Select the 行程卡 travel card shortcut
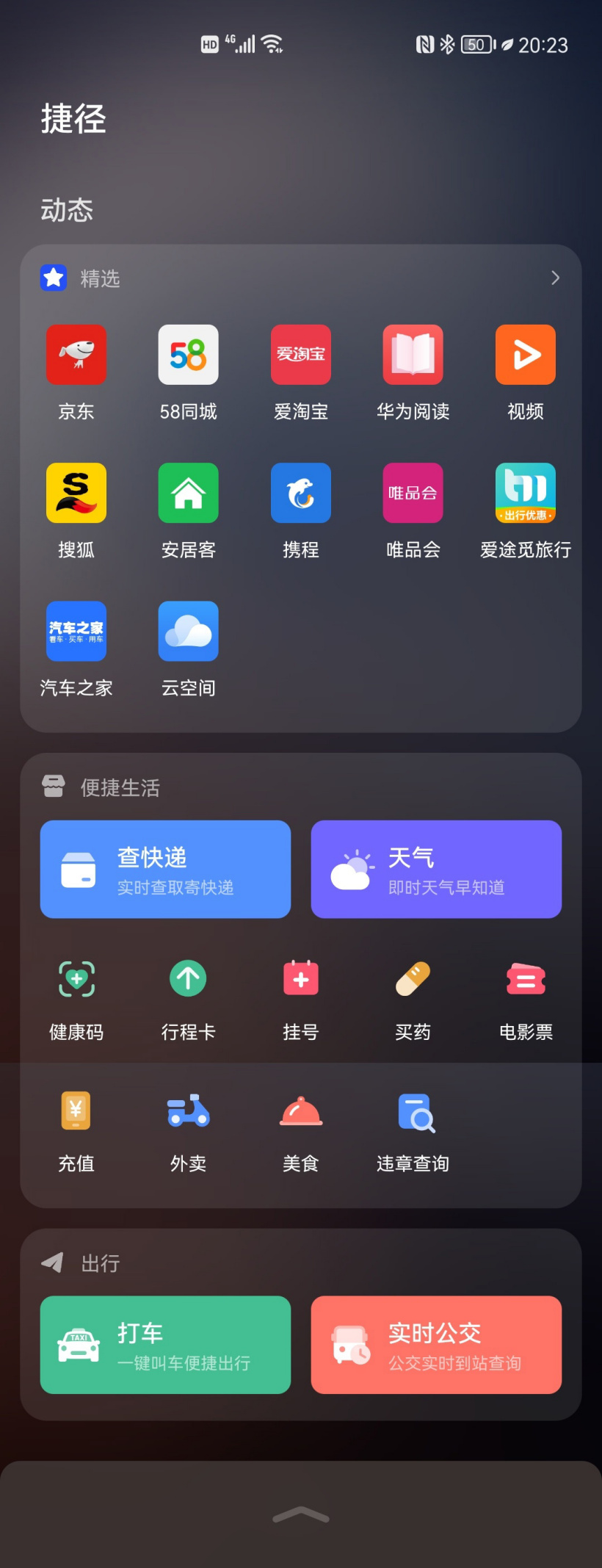The height and width of the screenshot is (1568, 602). click(189, 980)
